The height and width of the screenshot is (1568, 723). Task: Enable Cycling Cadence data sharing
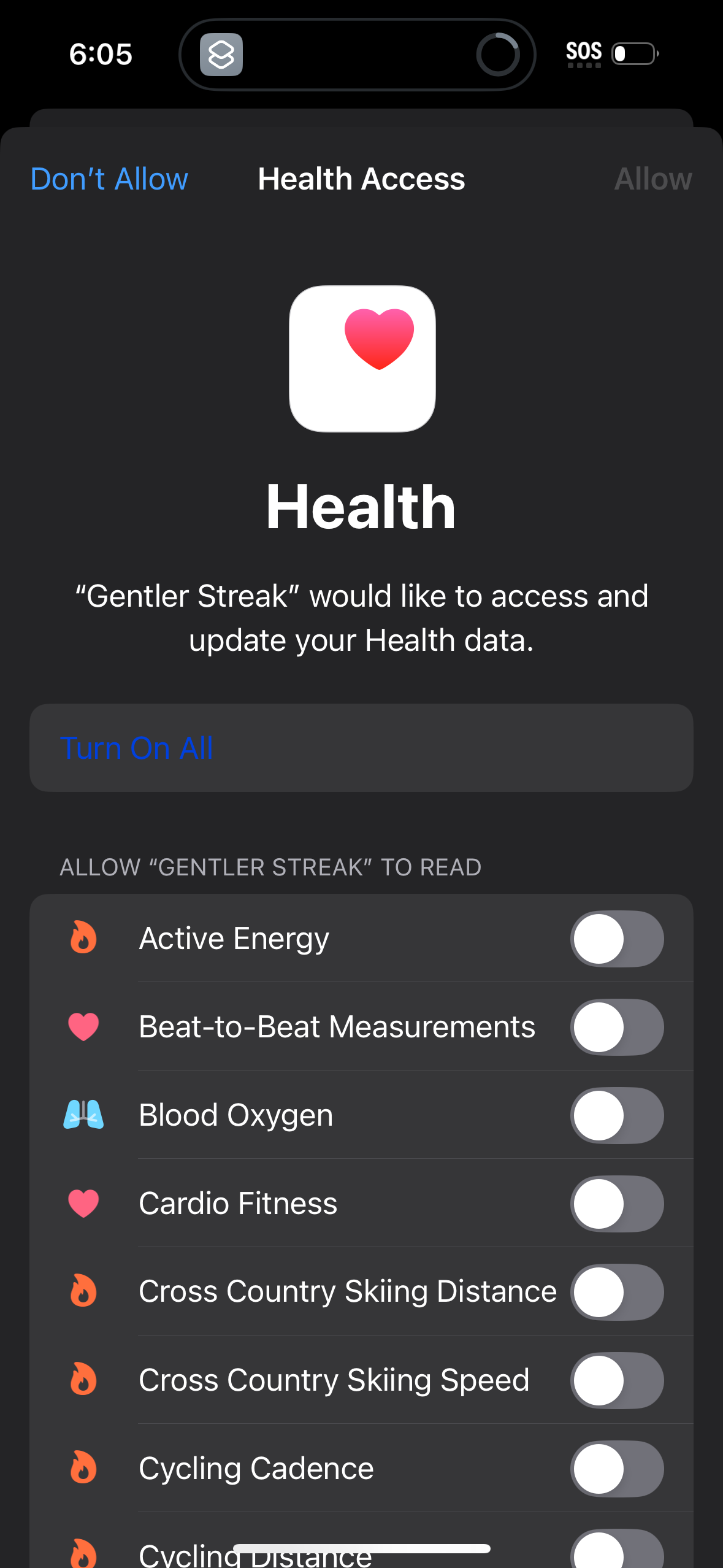pyautogui.click(x=617, y=1469)
